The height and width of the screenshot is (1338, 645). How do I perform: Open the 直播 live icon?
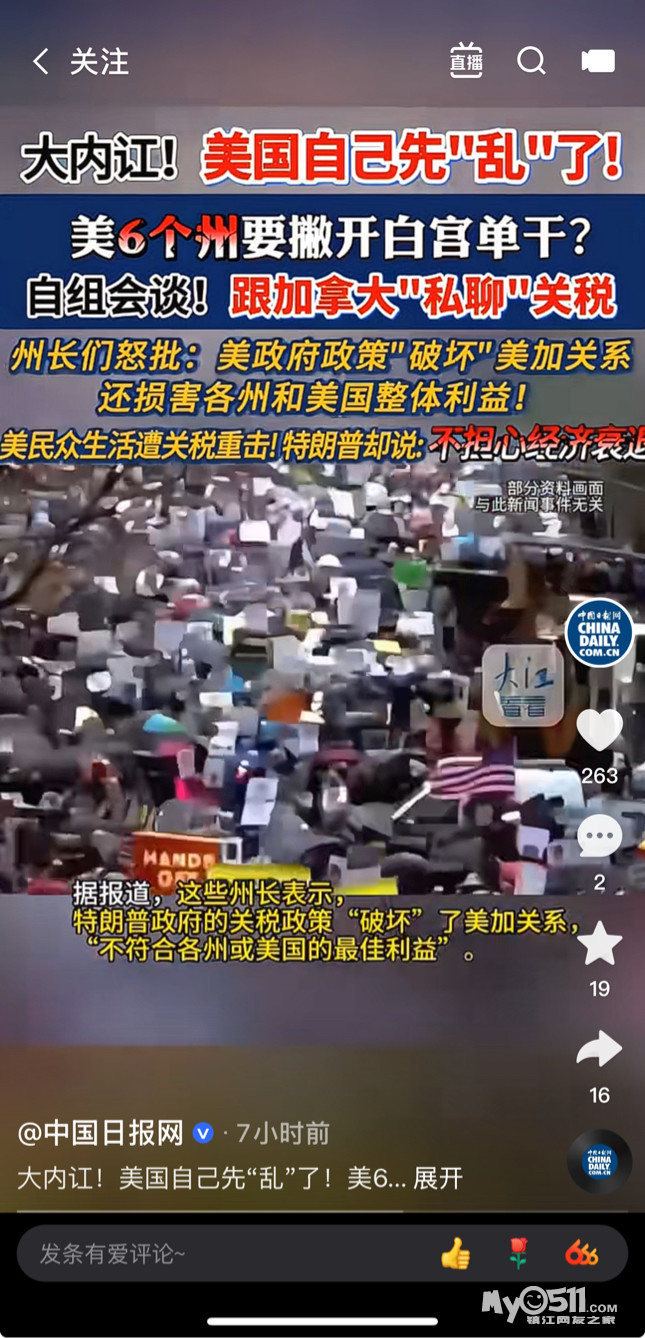[466, 61]
